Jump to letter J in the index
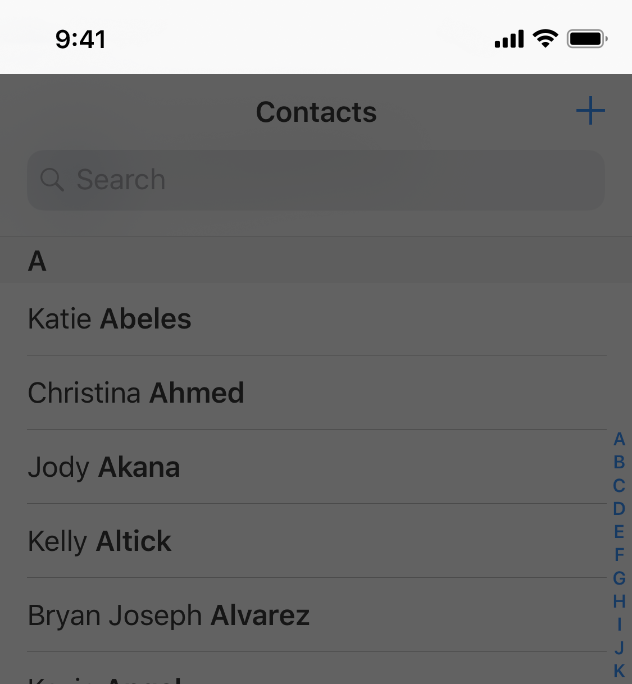This screenshot has width=632, height=684. (619, 648)
